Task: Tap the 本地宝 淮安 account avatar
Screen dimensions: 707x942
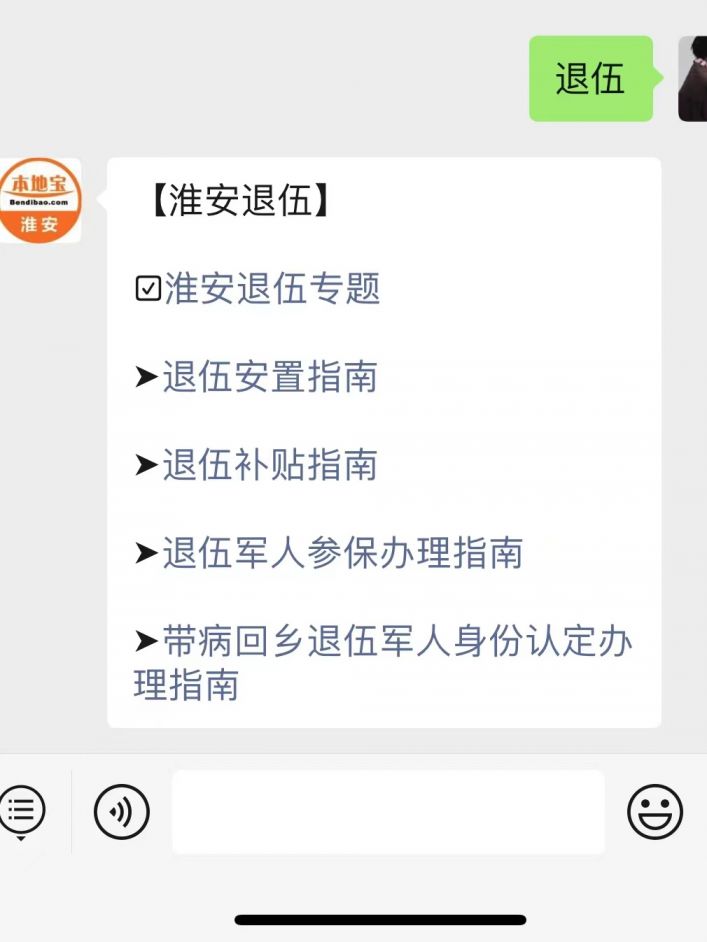Action: point(40,200)
